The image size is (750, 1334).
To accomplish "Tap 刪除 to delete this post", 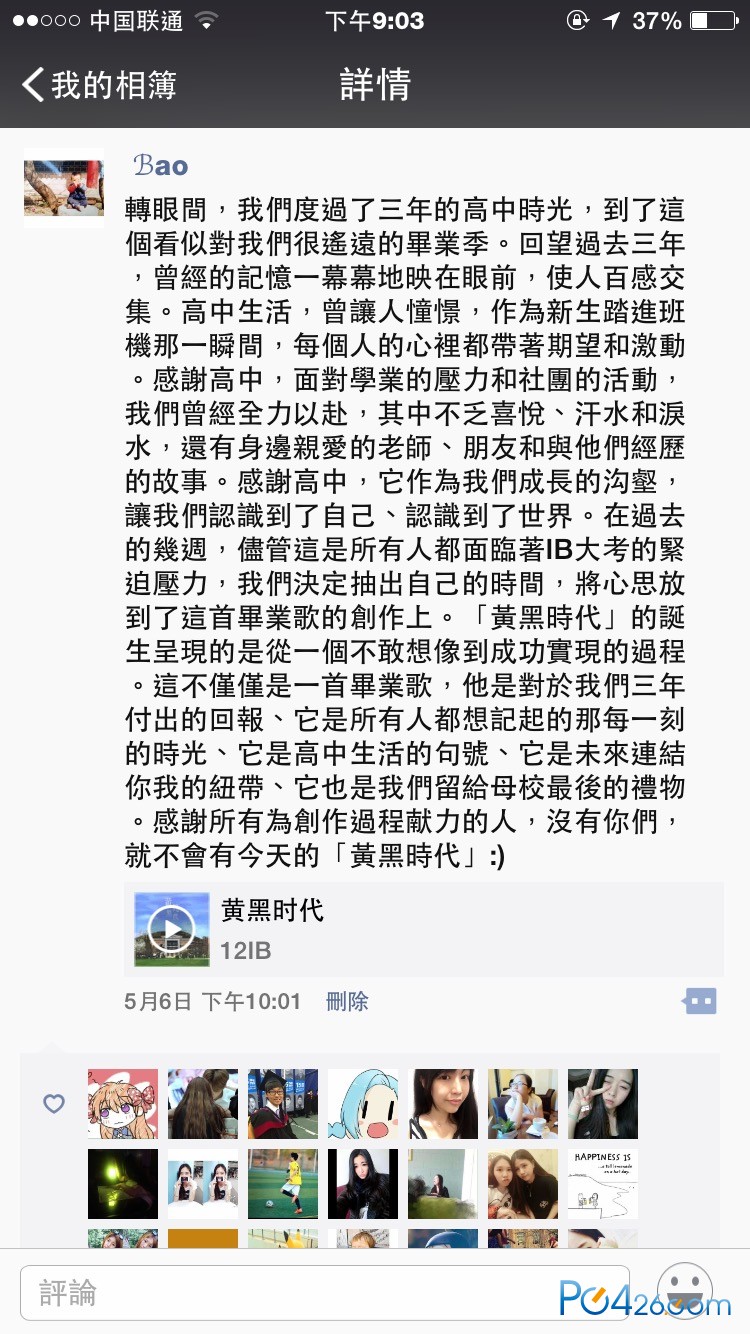I will (347, 1001).
